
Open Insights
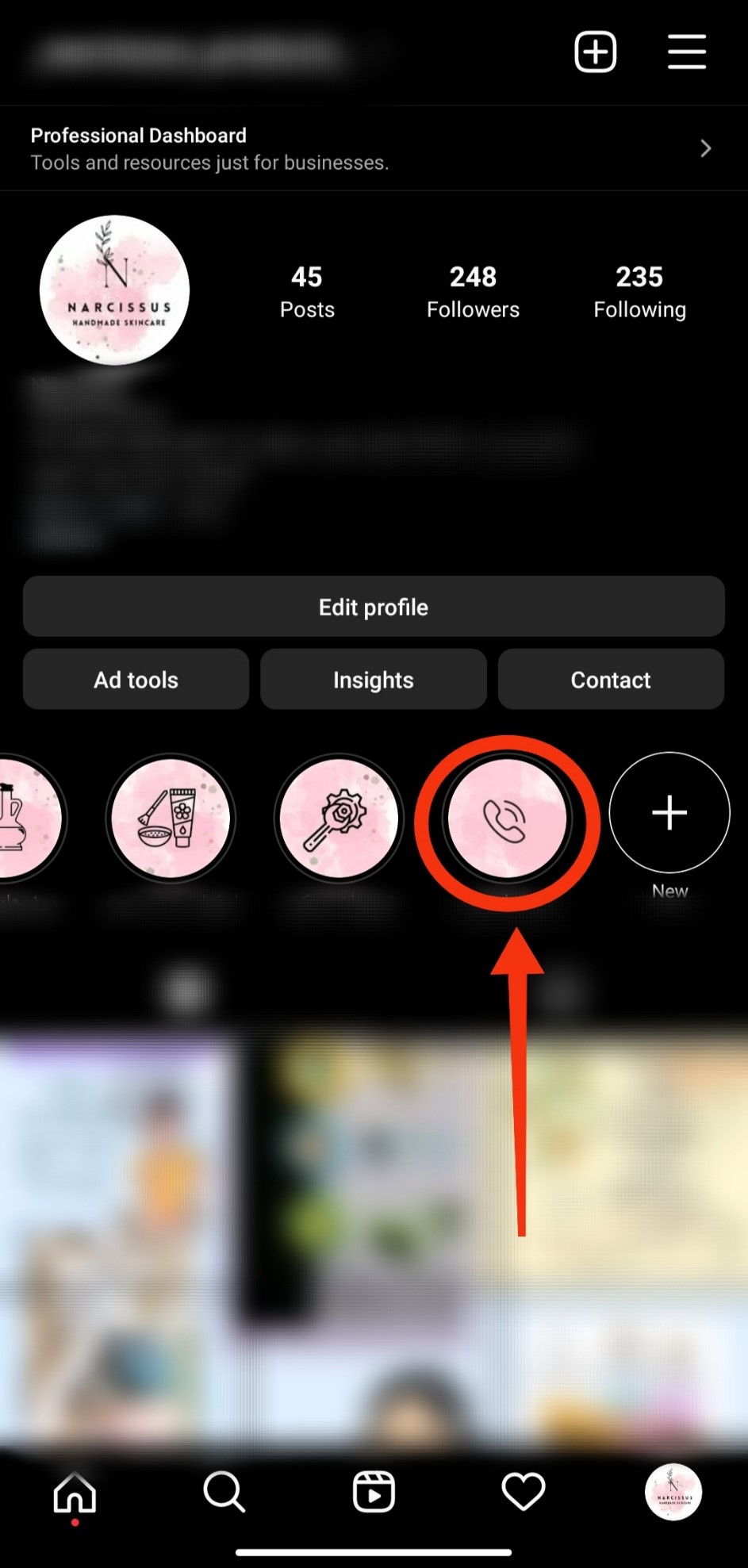pyautogui.click(x=373, y=680)
